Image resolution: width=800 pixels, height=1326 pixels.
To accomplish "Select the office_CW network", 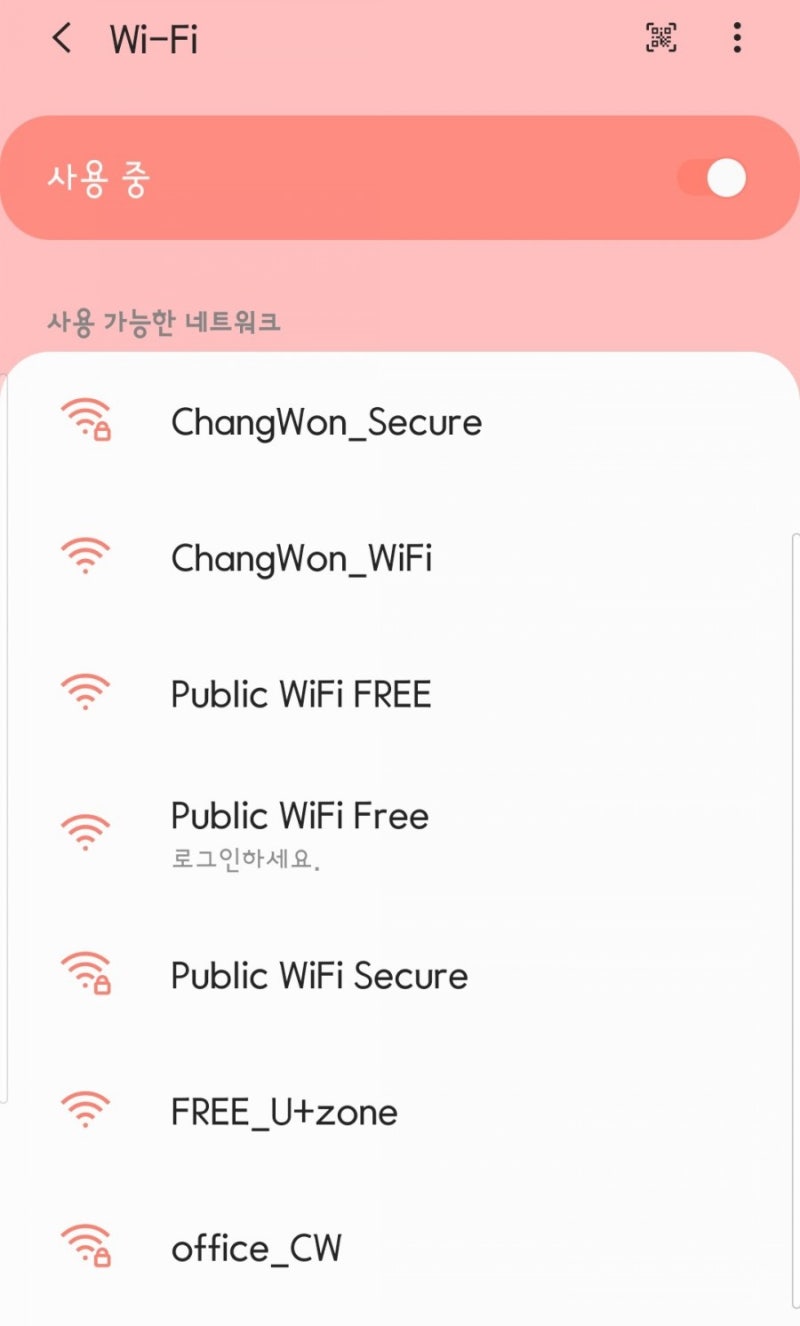I will (257, 1247).
